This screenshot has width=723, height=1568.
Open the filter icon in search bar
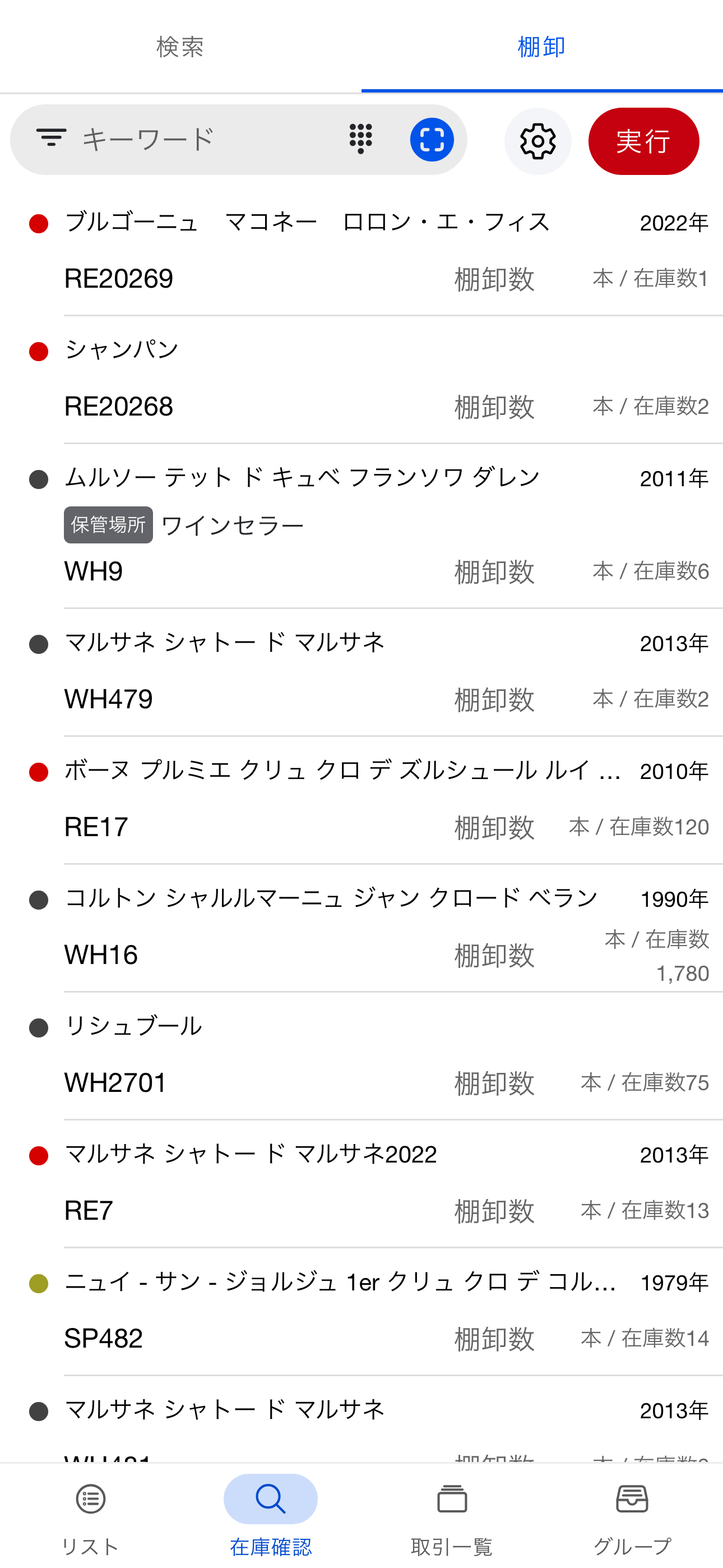[x=51, y=137]
